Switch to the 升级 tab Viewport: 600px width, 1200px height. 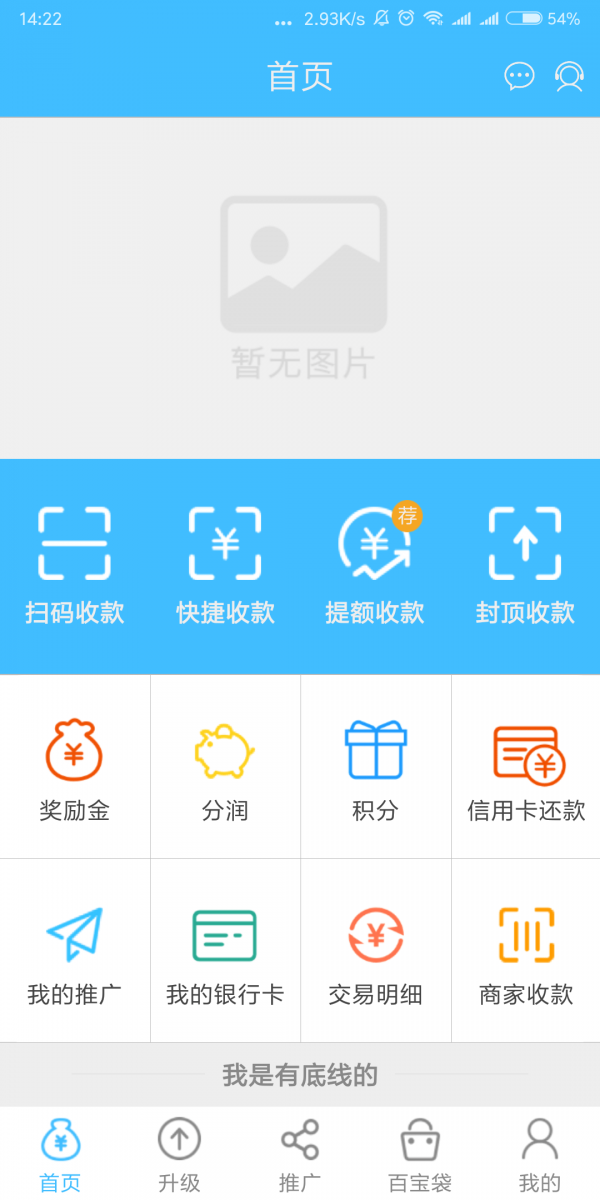(180, 1155)
